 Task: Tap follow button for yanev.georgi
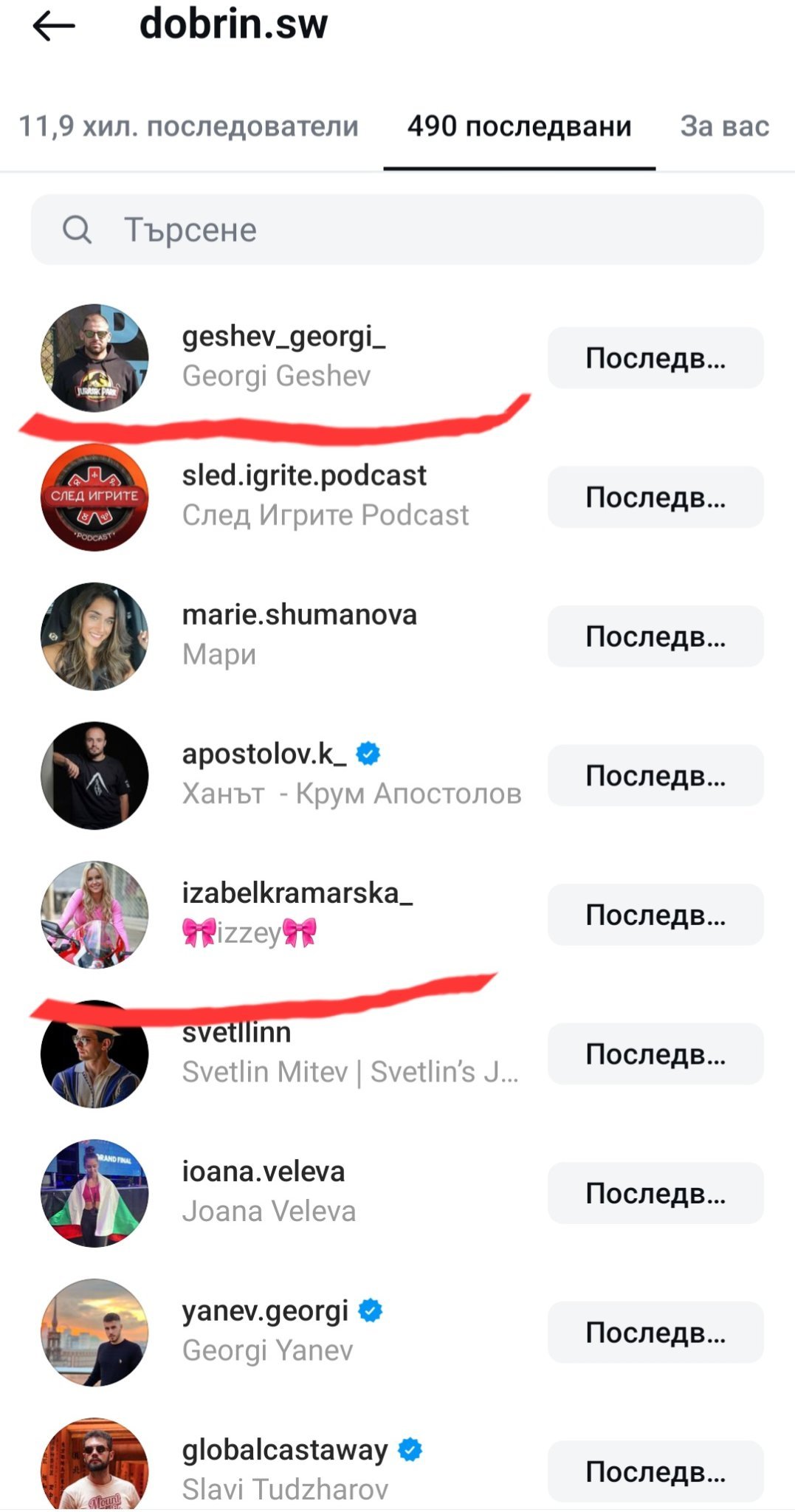655,1332
